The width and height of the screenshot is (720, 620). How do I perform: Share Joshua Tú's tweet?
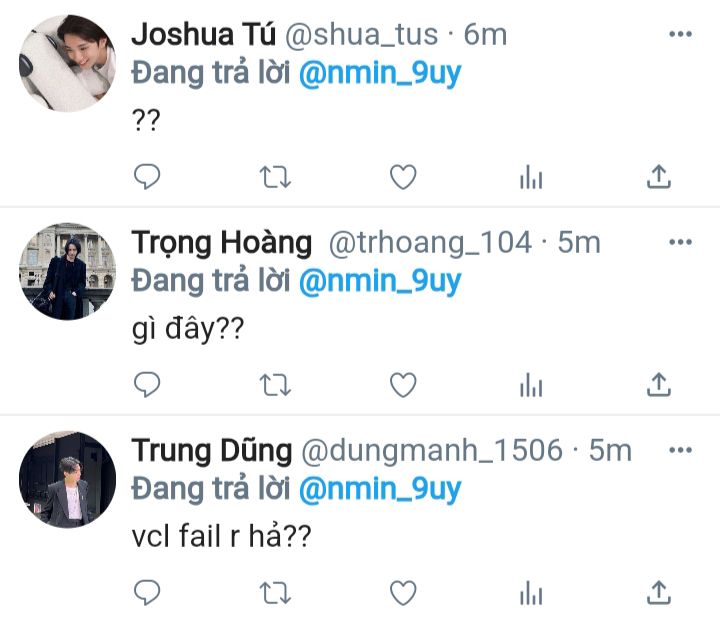point(658,178)
